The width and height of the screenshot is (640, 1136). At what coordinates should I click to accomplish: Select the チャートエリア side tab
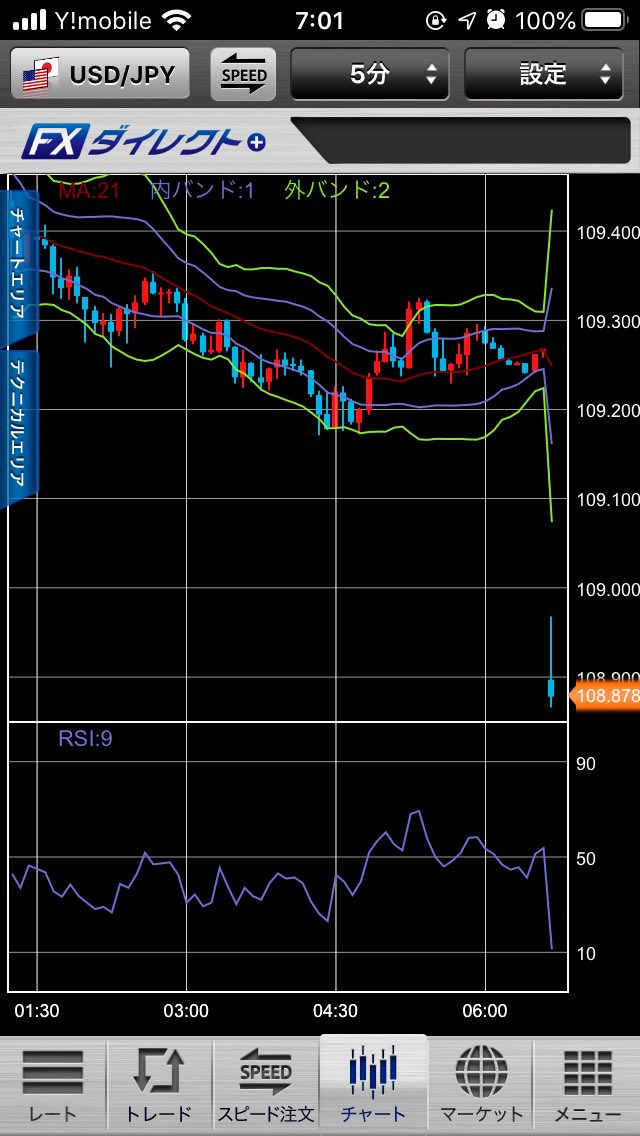(x=21, y=262)
